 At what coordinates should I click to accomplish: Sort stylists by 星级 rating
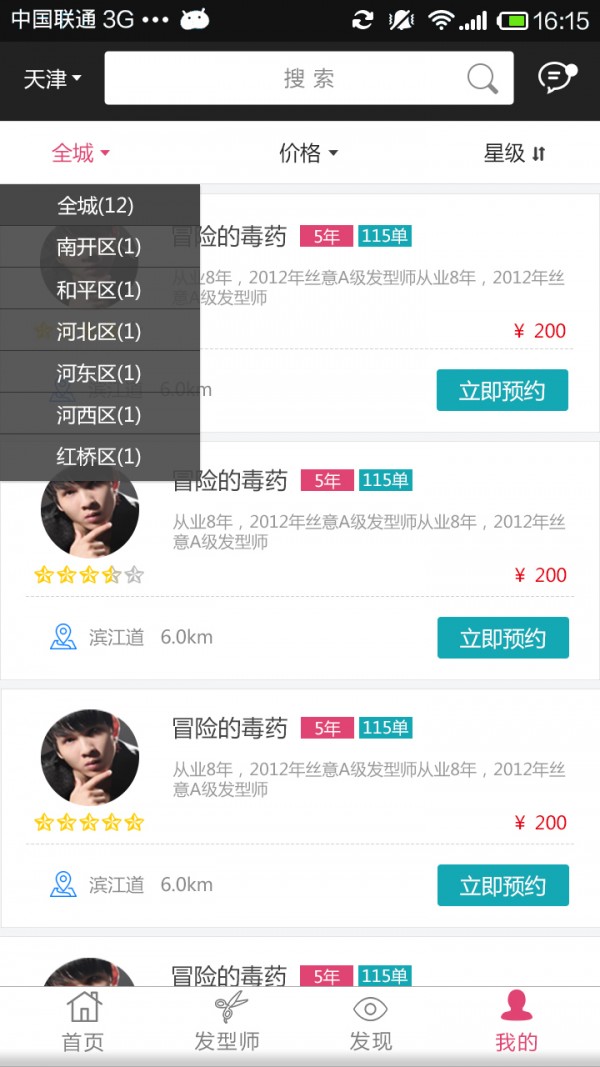(x=515, y=153)
